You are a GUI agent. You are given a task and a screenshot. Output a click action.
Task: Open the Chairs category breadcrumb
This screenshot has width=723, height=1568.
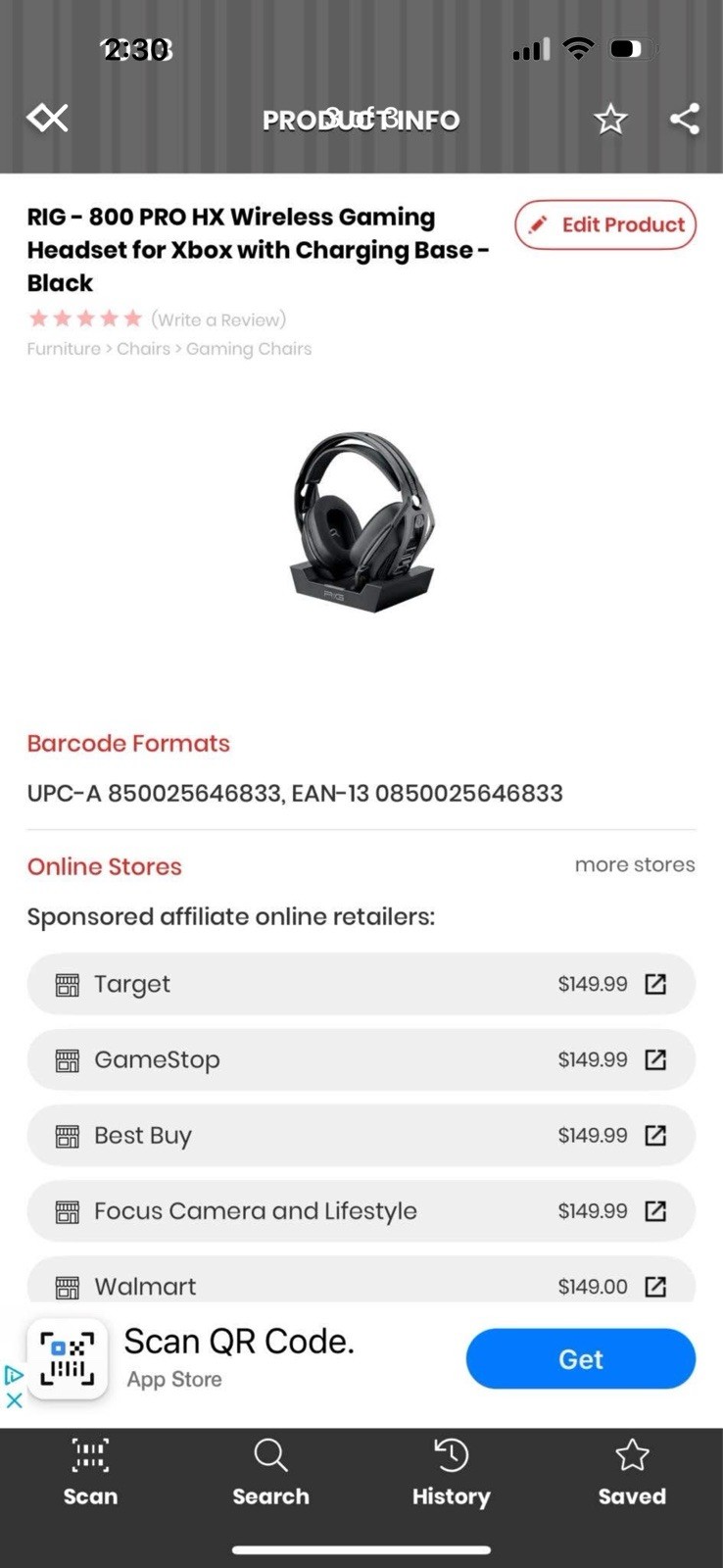[143, 349]
